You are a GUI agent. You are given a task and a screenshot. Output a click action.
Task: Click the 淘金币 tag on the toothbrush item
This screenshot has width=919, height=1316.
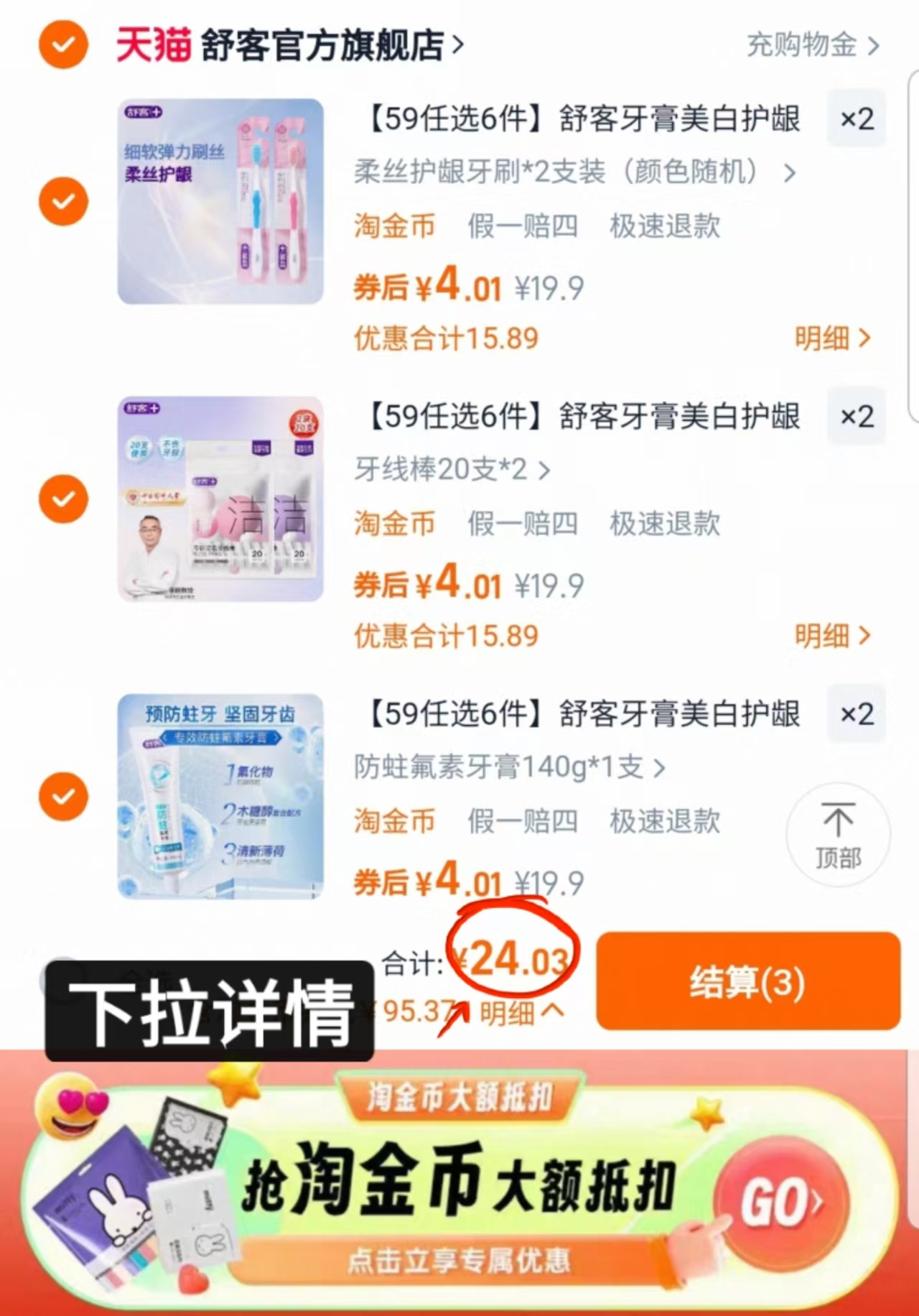394,227
